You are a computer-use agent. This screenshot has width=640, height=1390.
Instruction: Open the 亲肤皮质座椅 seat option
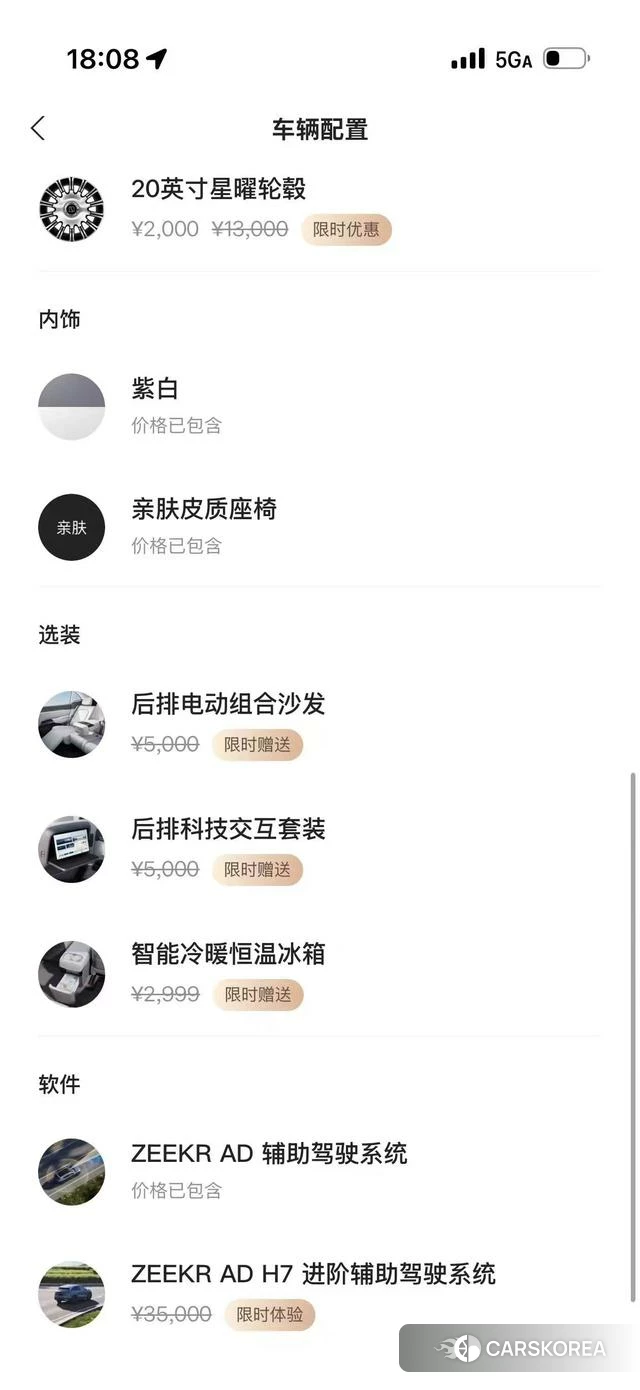pyautogui.click(x=204, y=510)
